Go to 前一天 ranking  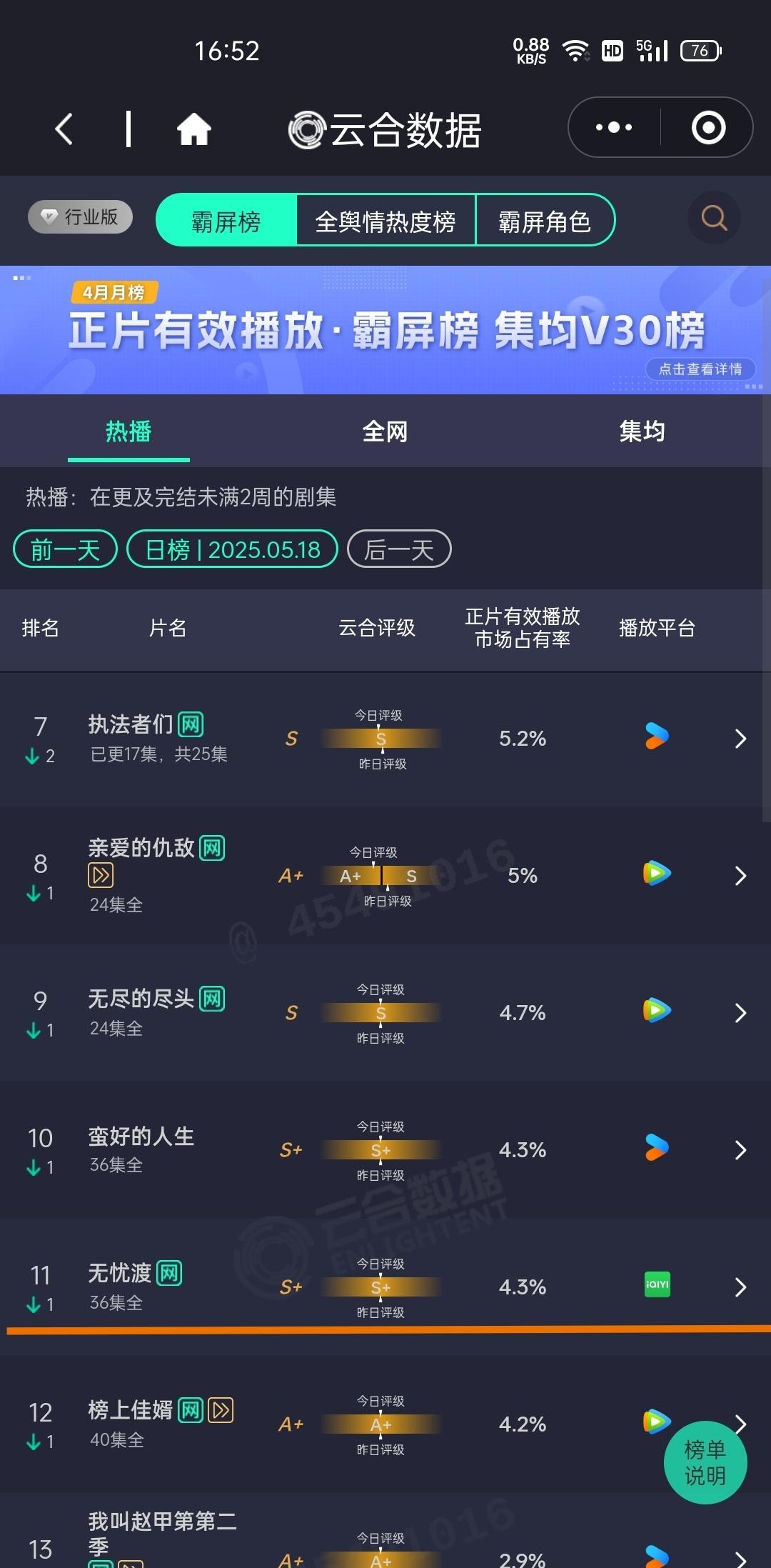coord(65,549)
